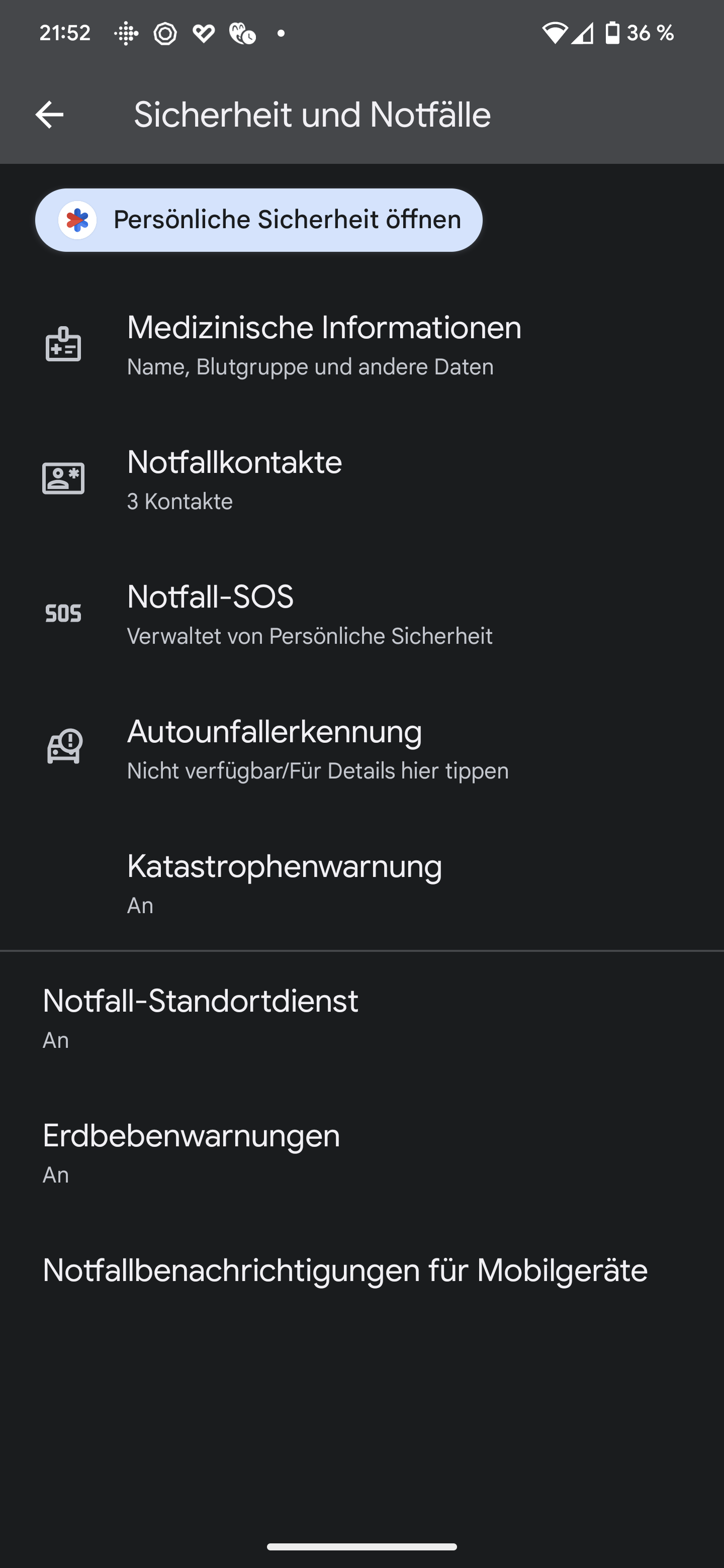Open Notfall-SOS settings
Screen dimensions: 724x1568
click(361, 614)
